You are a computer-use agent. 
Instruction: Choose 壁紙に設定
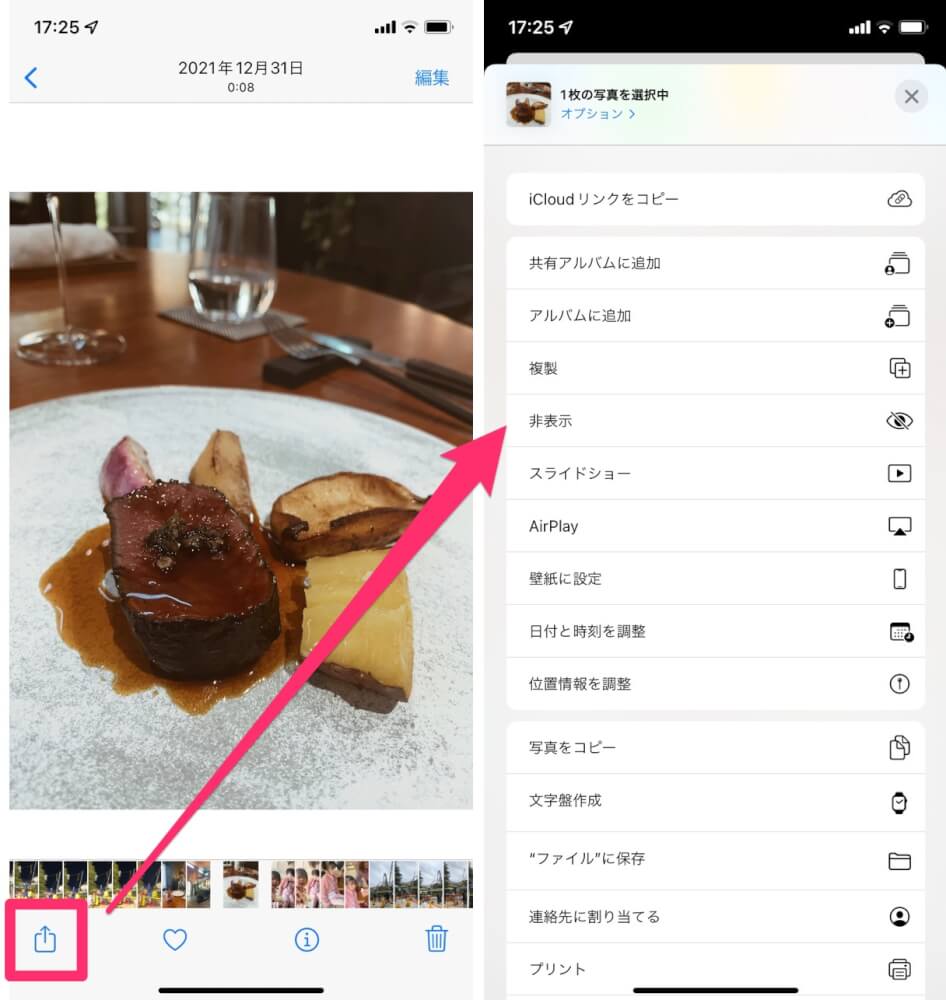click(715, 578)
